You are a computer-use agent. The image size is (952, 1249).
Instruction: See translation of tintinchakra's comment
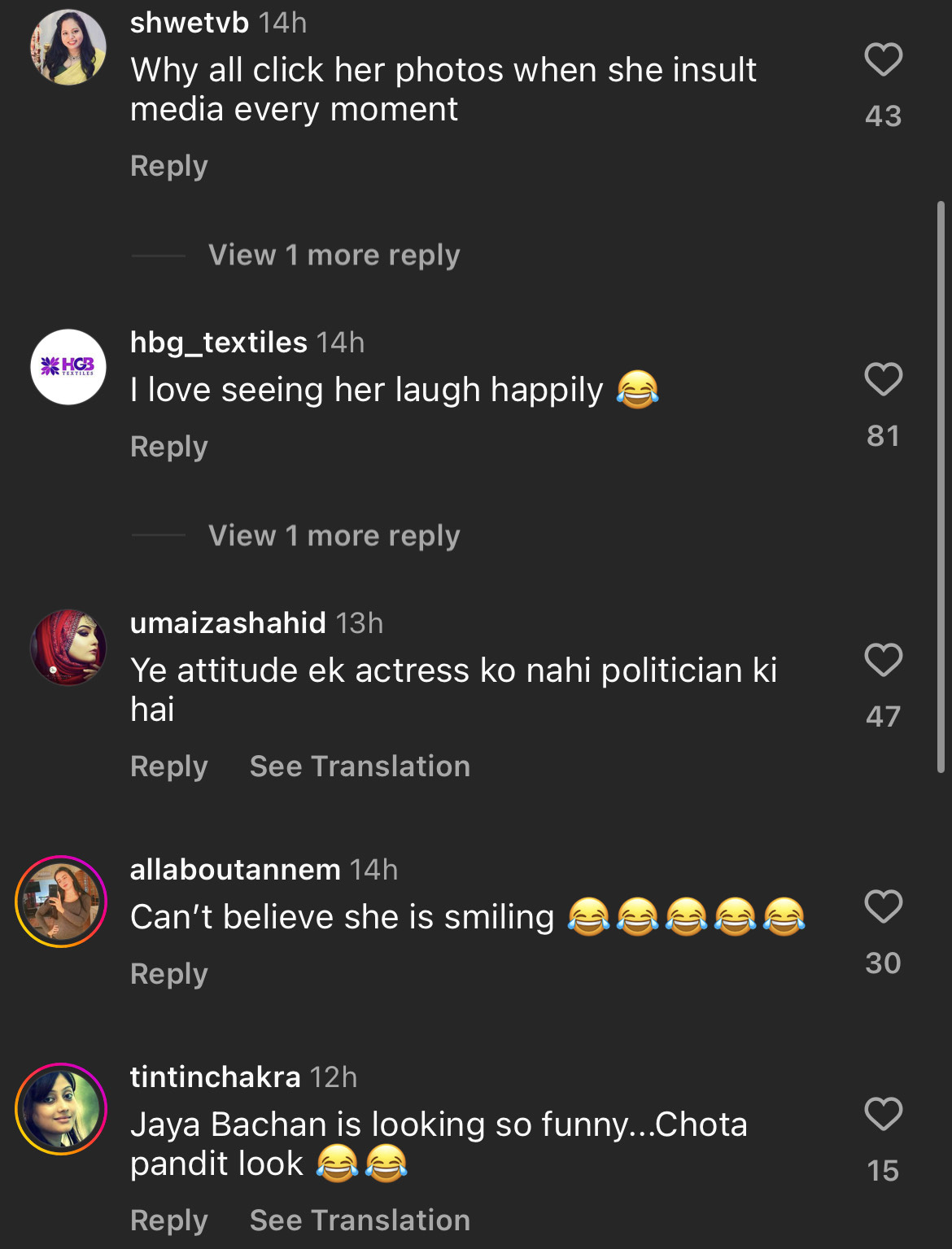point(360,1221)
